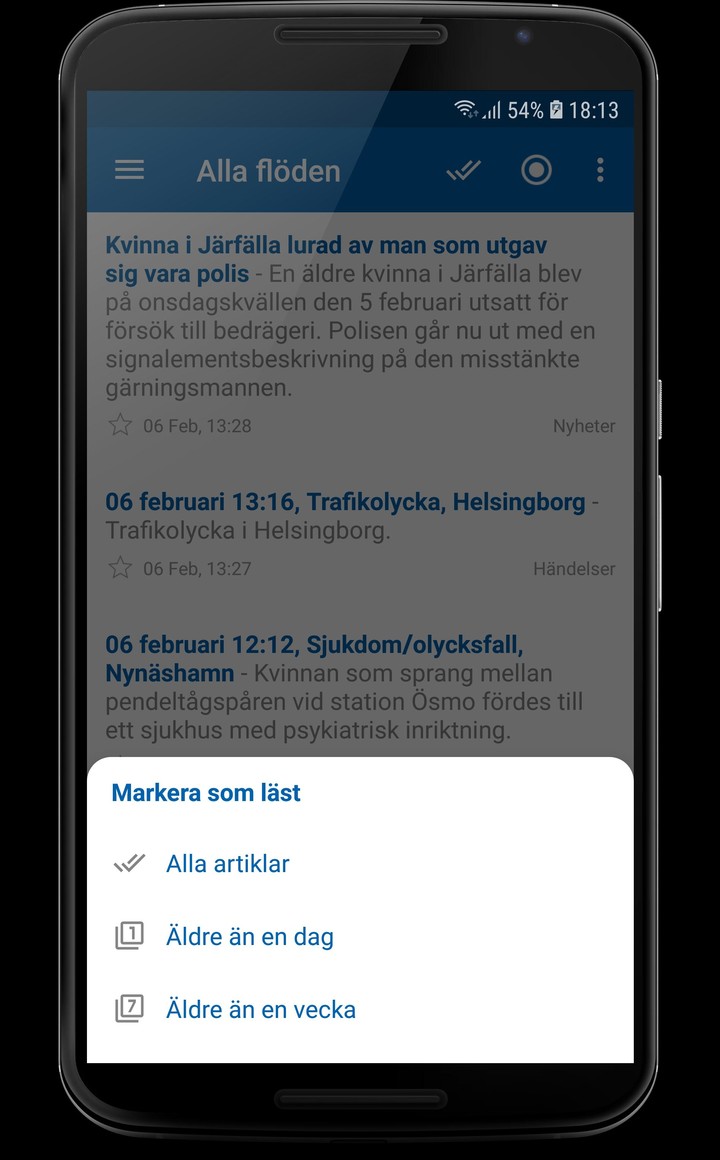Viewport: 720px width, 1160px height.
Task: Open the navigation drawer menu icon
Action: click(x=129, y=170)
